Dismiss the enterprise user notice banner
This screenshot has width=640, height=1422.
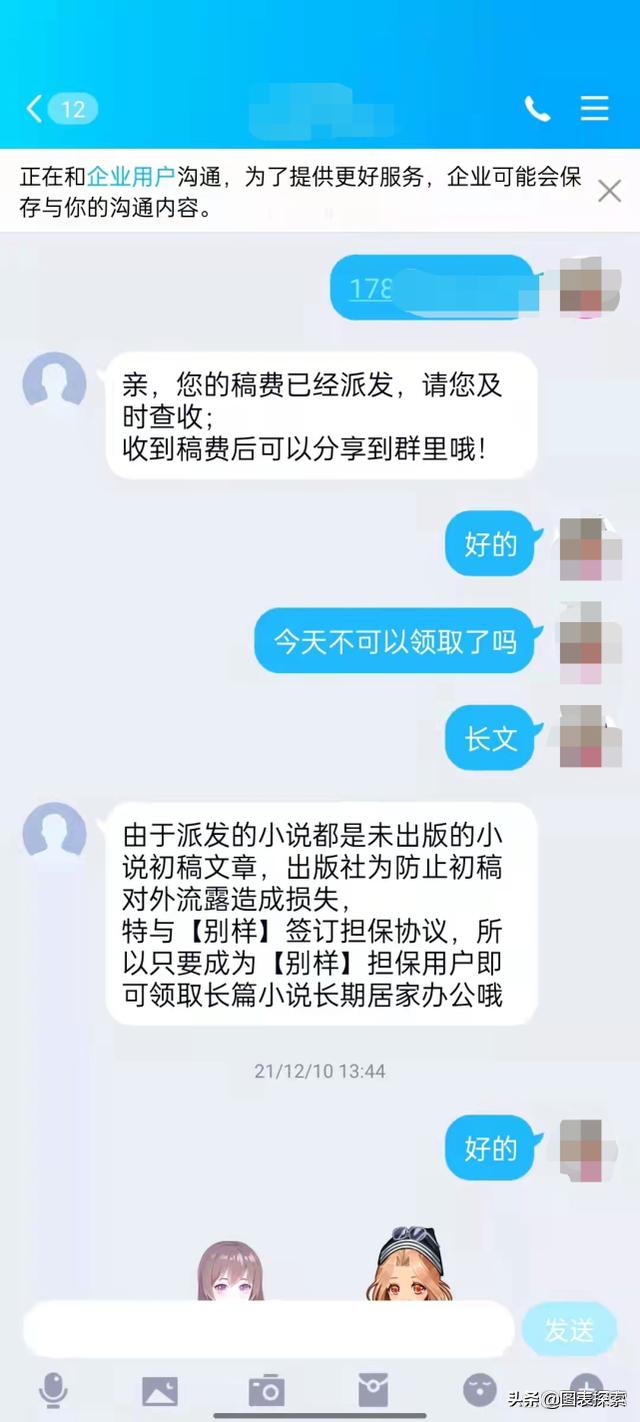[609, 191]
